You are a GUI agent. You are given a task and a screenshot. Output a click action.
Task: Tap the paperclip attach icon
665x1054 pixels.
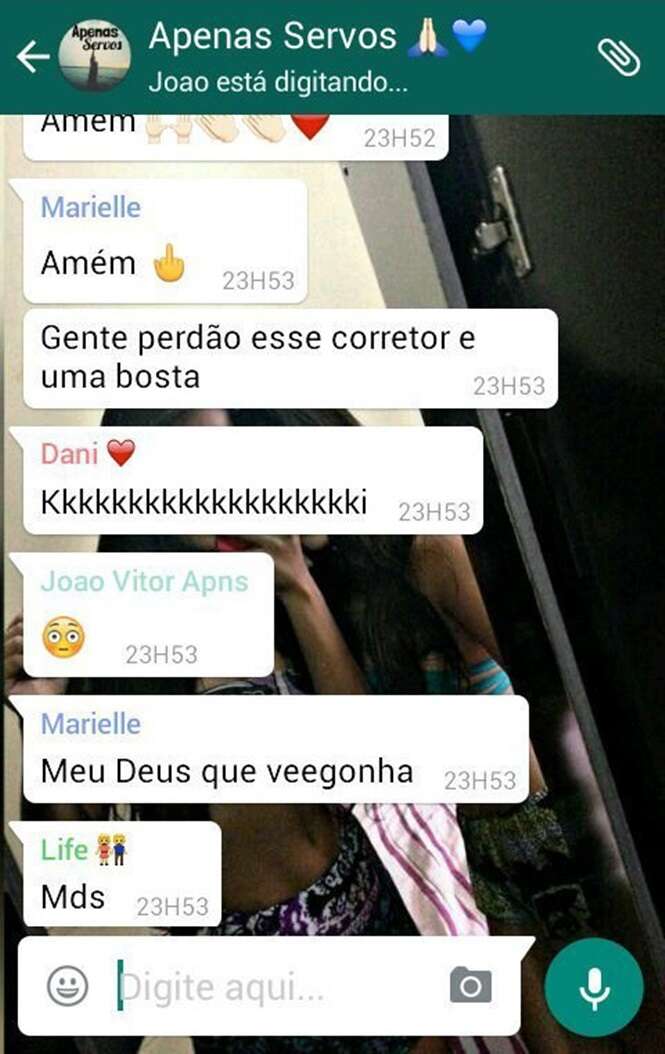tap(618, 57)
